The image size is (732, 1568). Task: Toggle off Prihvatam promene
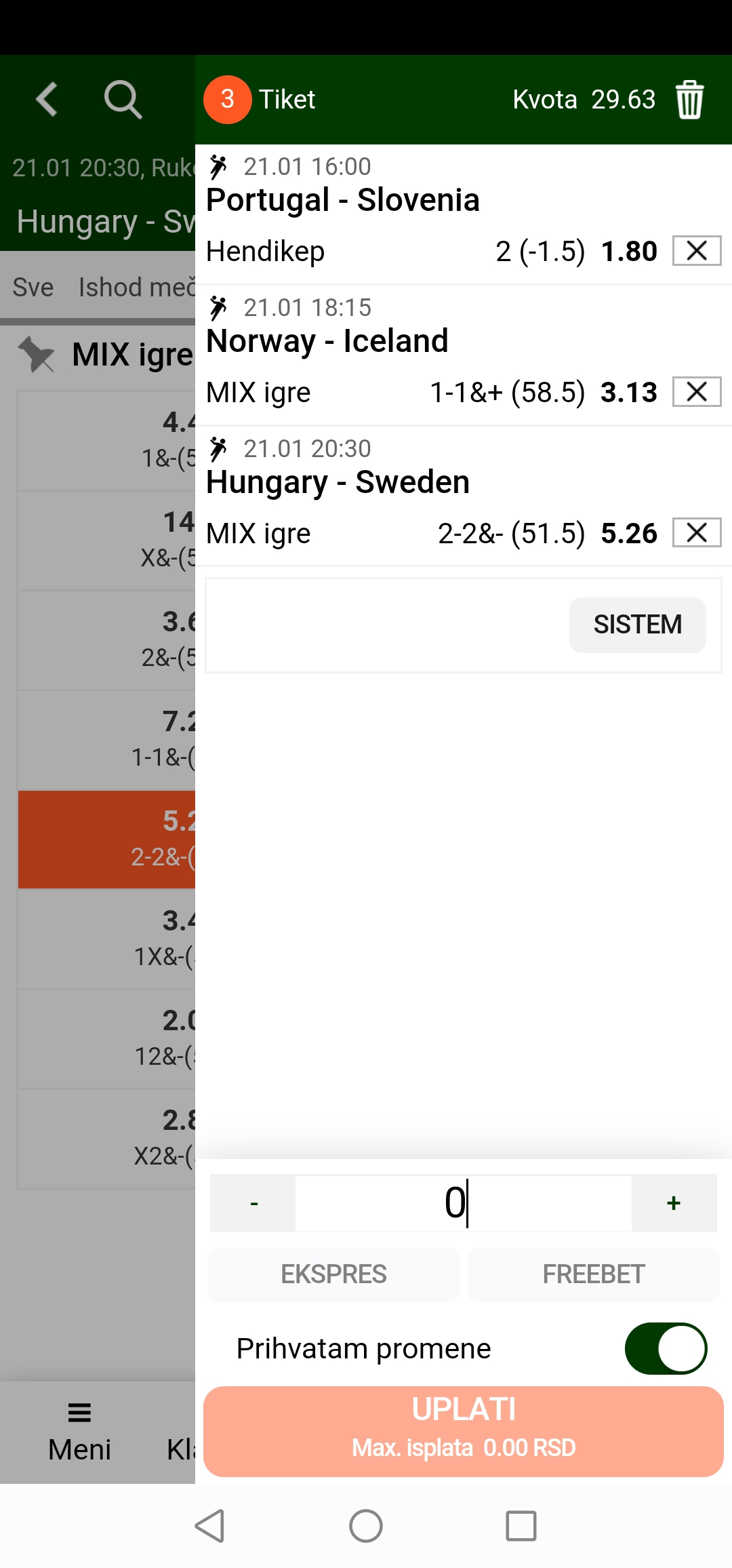pyautogui.click(x=666, y=1348)
